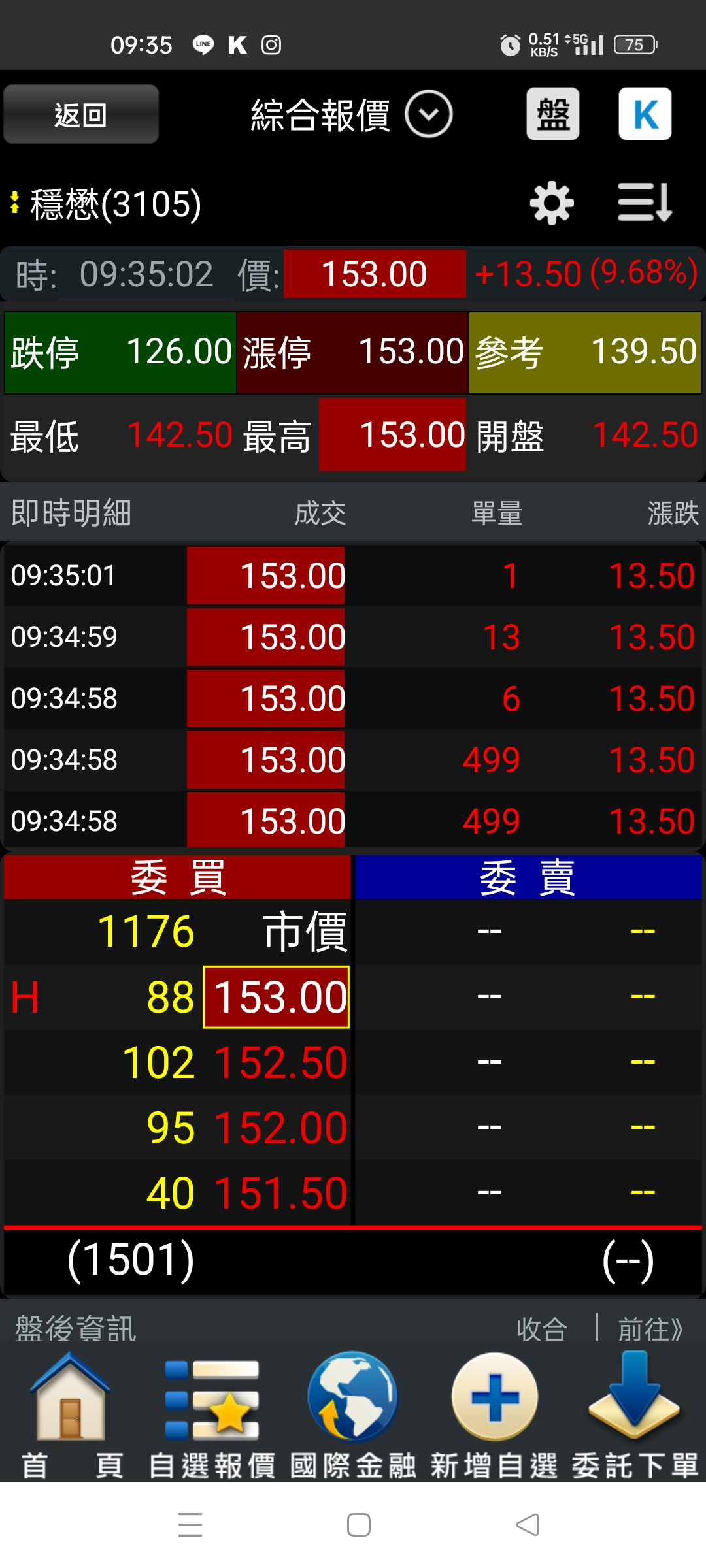
Task: Select the highlighted 153.00 bid price cell
Action: (x=277, y=996)
